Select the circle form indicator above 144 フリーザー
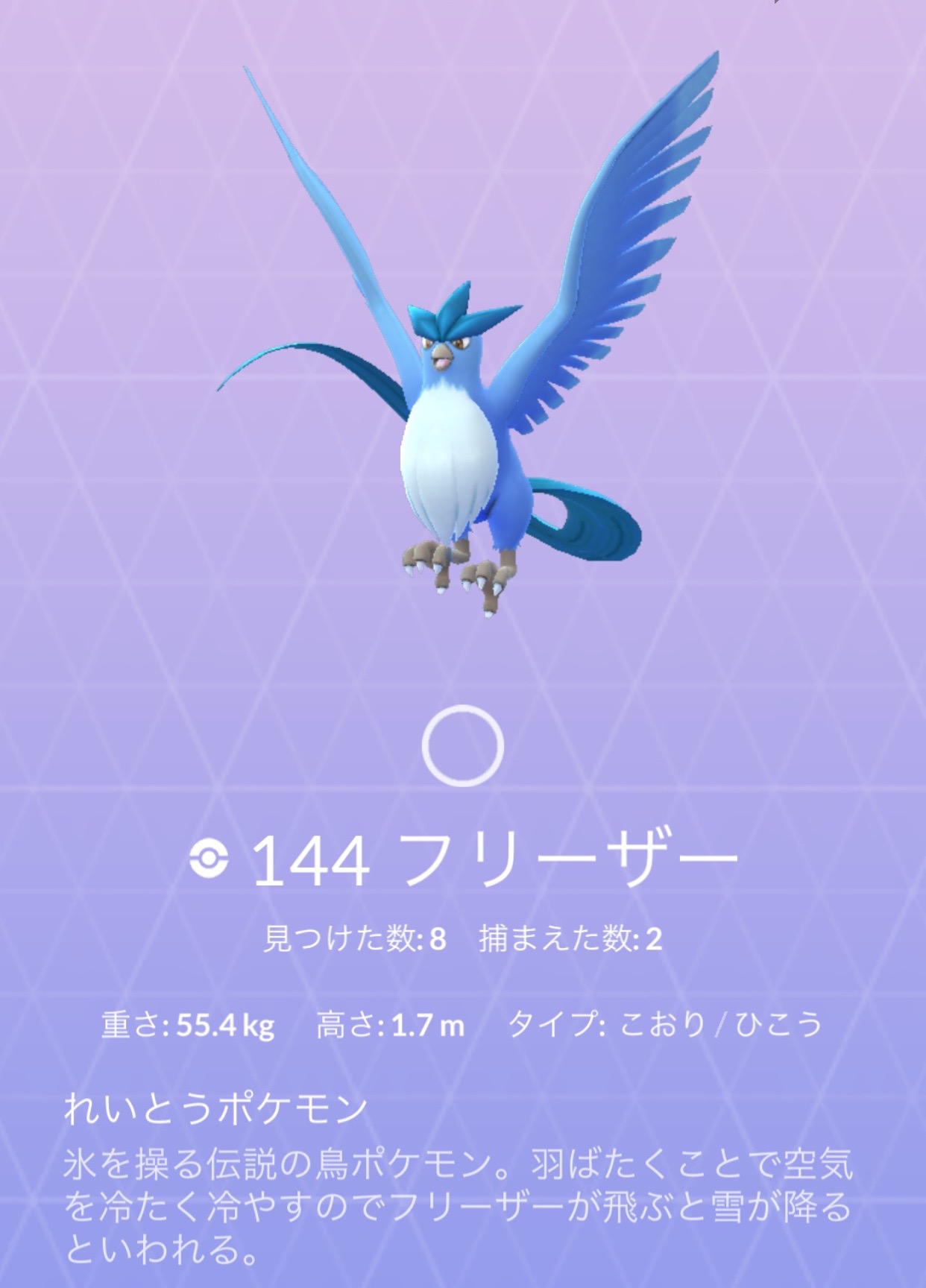This screenshot has height=1288, width=926. 462,746
